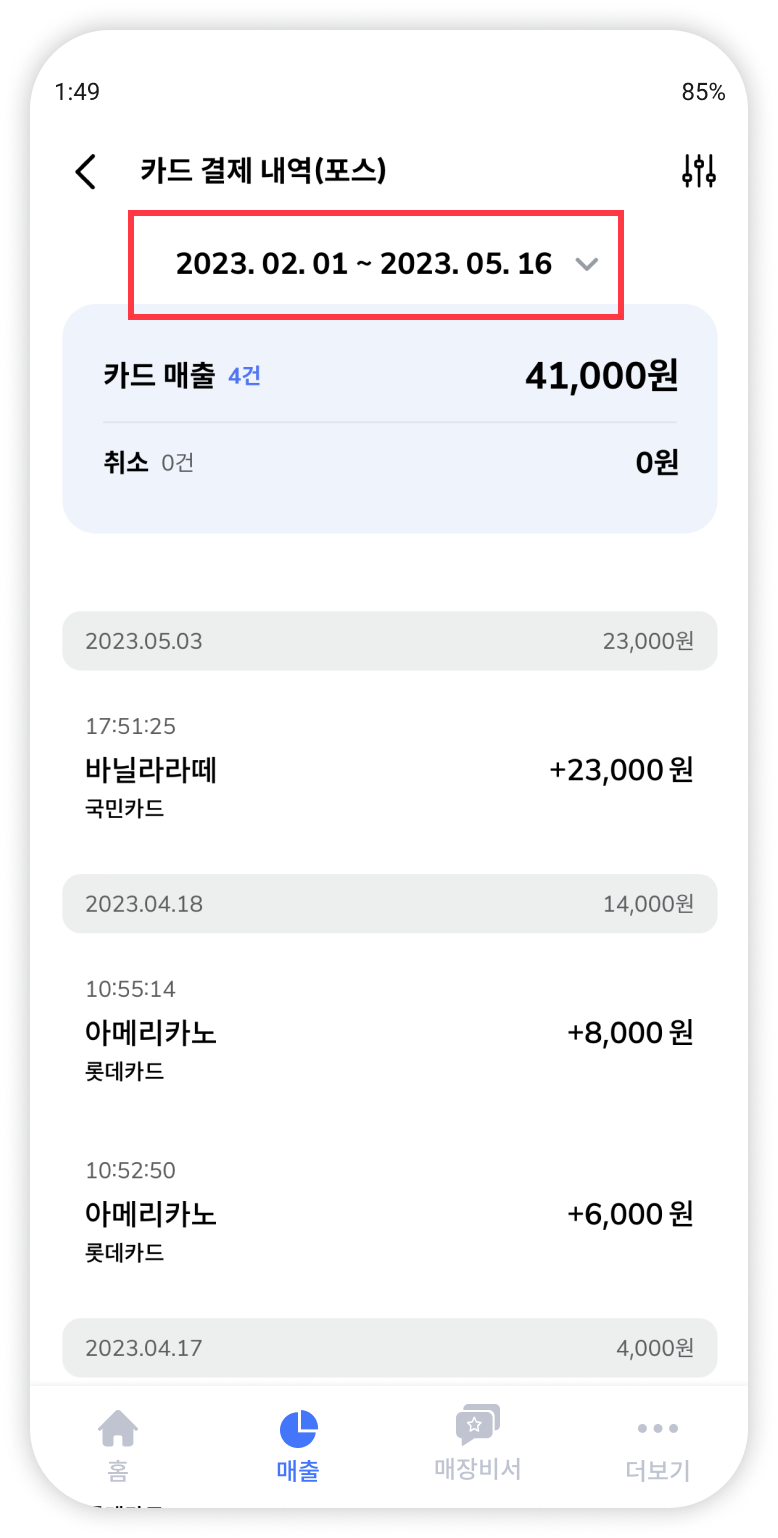Open the 아메리카노 +6,000원 transaction
The width and height of the screenshot is (778, 1538).
(389, 1215)
